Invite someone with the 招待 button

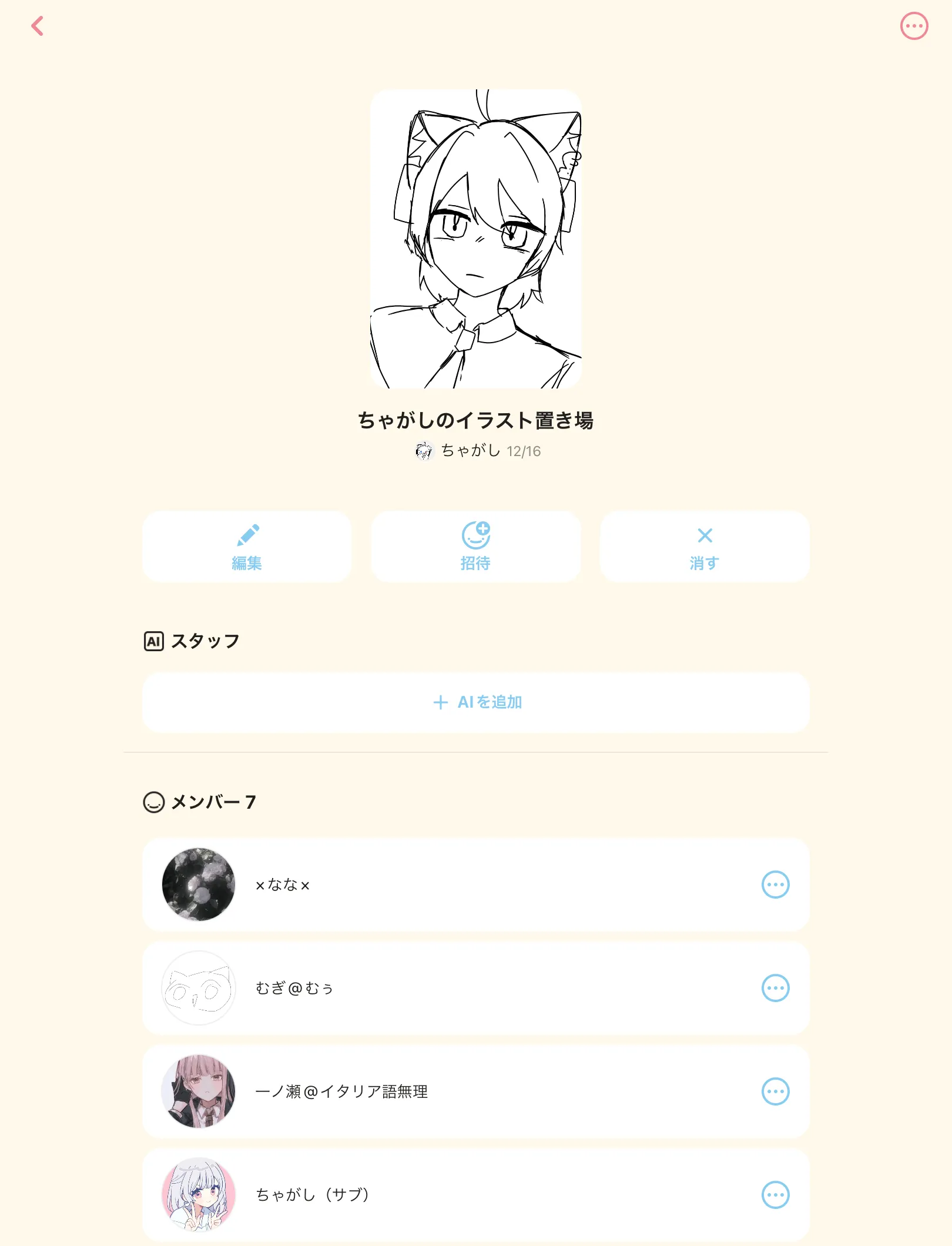pyautogui.click(x=476, y=547)
